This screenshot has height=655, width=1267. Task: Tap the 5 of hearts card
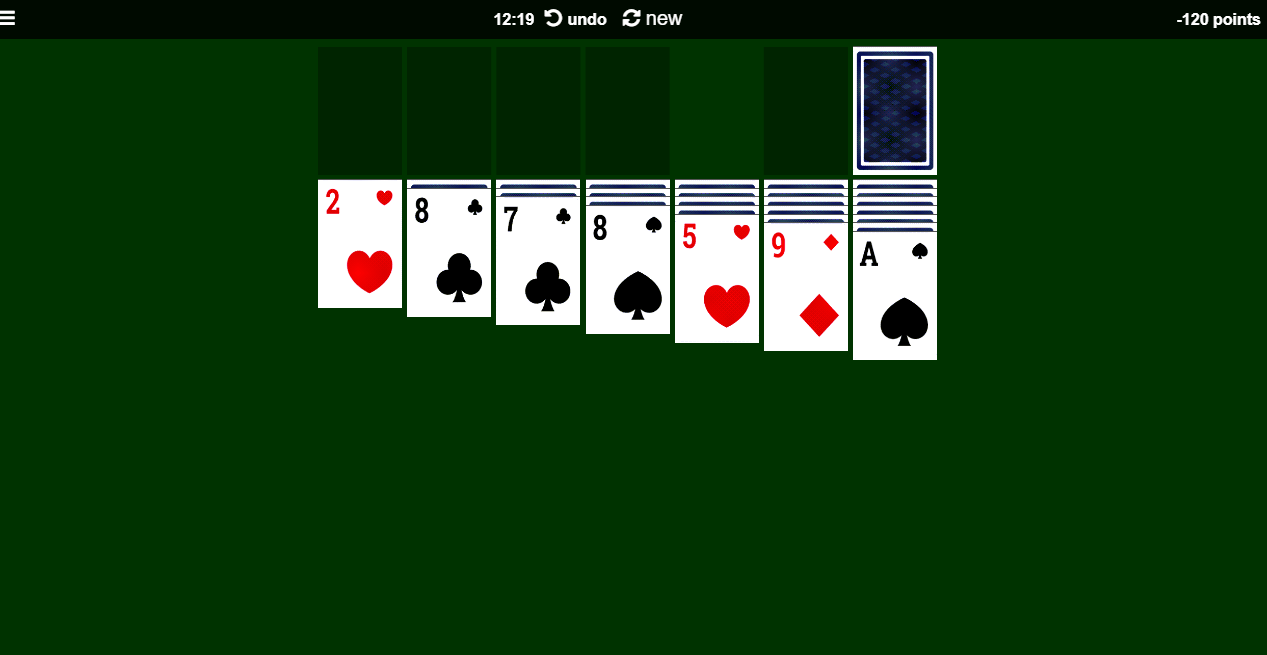coord(716,280)
